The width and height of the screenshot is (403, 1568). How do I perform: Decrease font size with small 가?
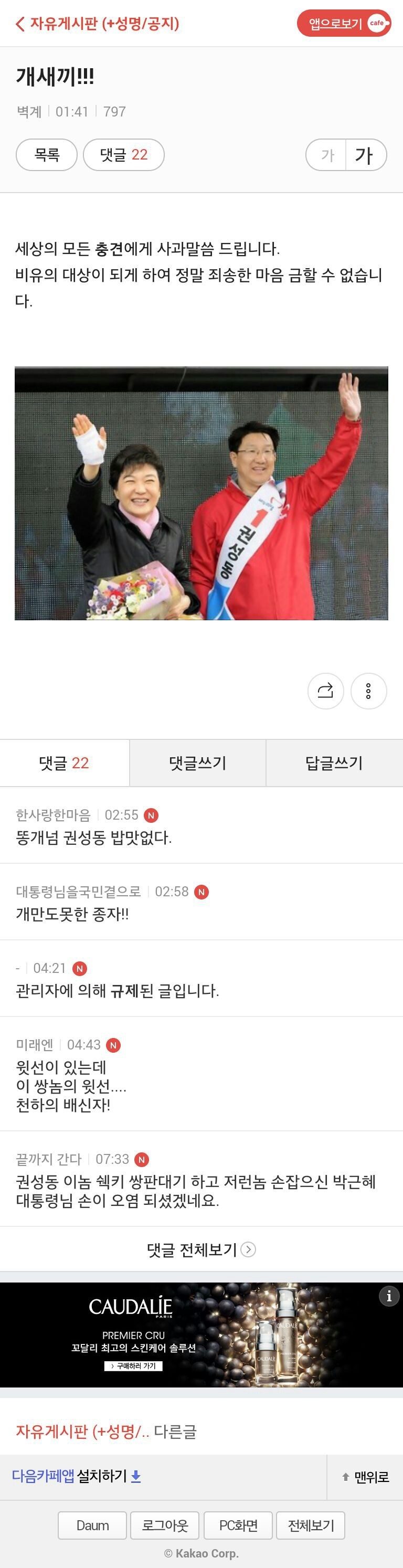(x=327, y=155)
